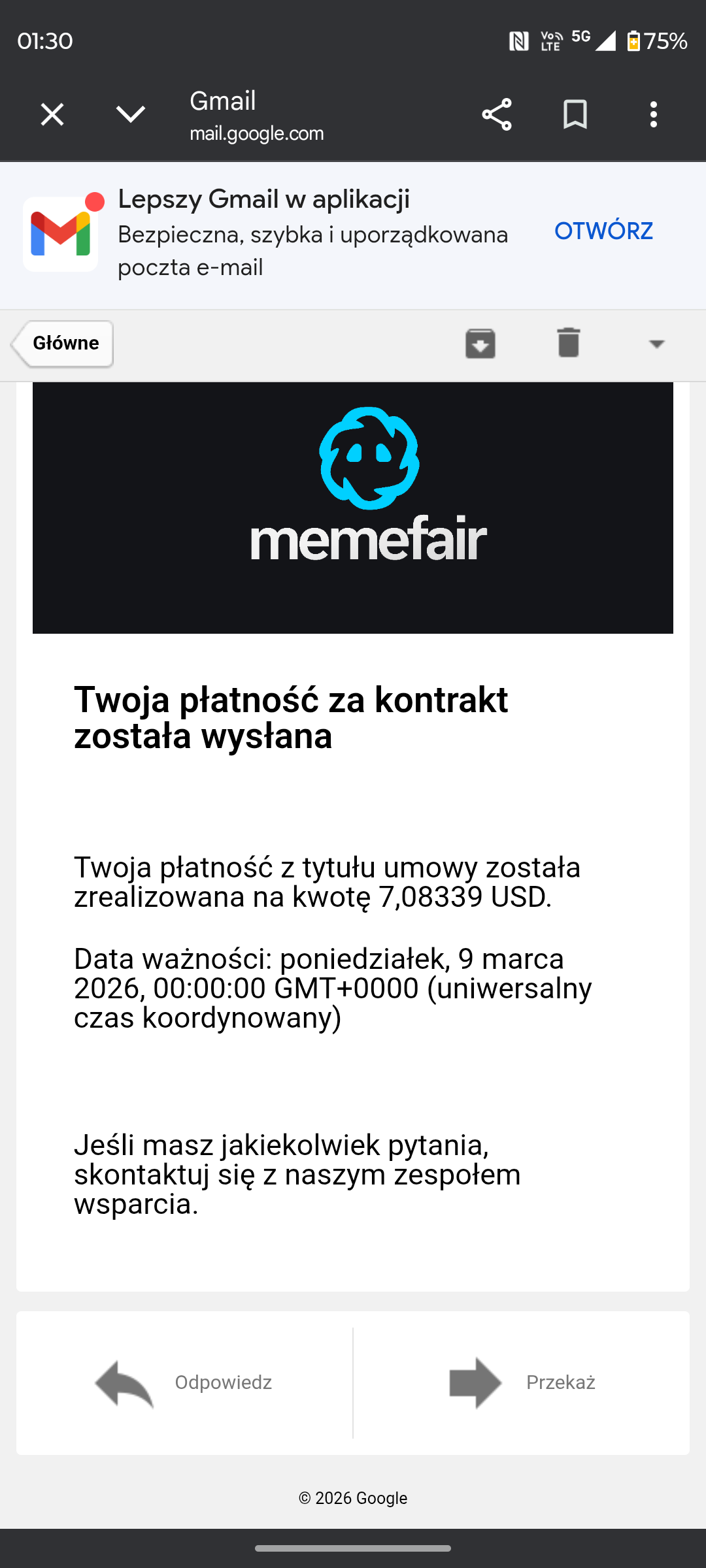
Task: Delete this email with the trash icon
Action: pos(568,343)
